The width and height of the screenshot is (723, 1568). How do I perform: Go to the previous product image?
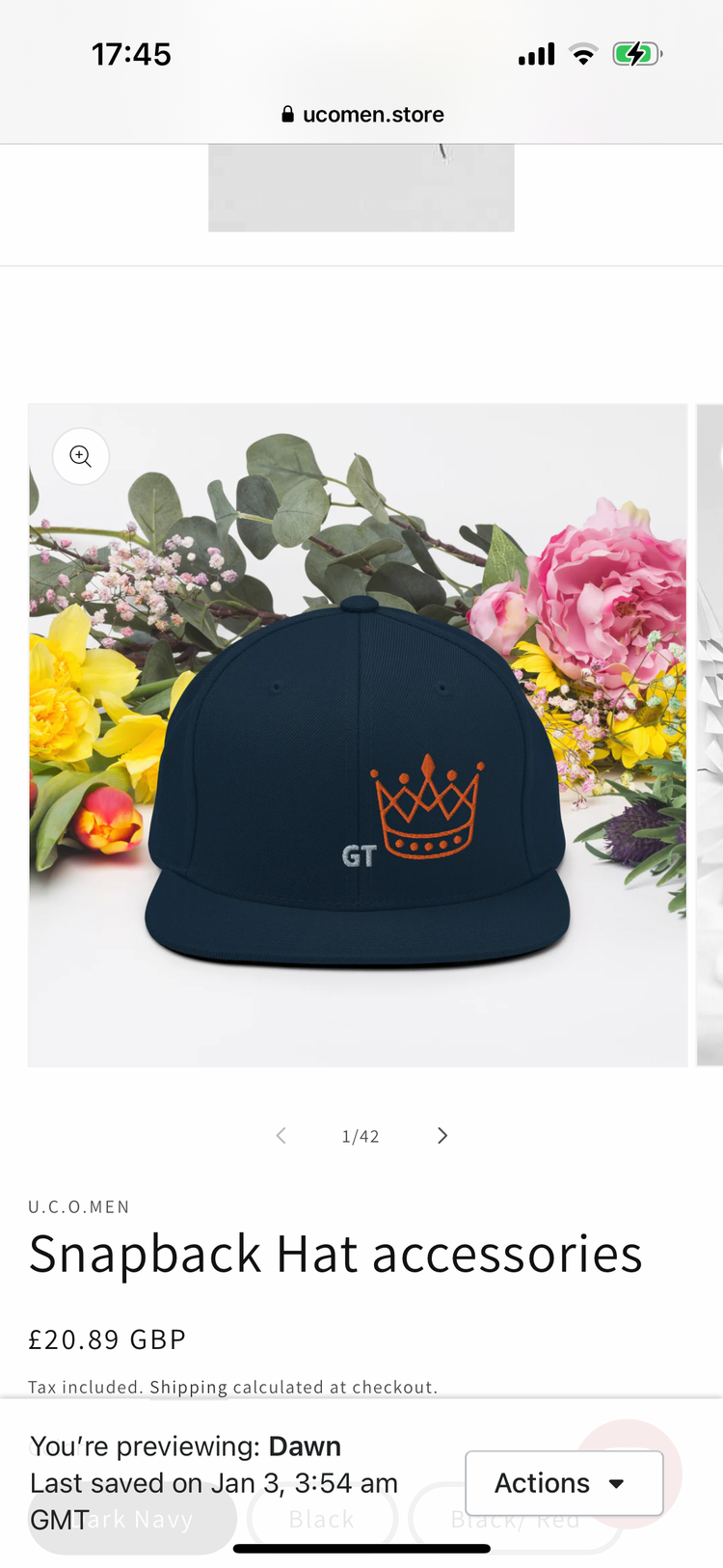pos(281,1136)
